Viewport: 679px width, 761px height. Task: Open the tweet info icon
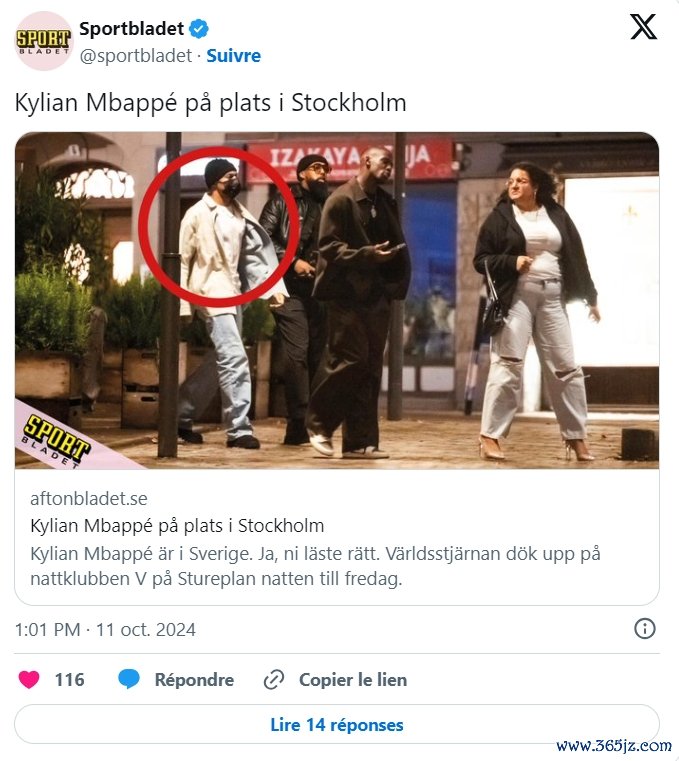(x=645, y=629)
